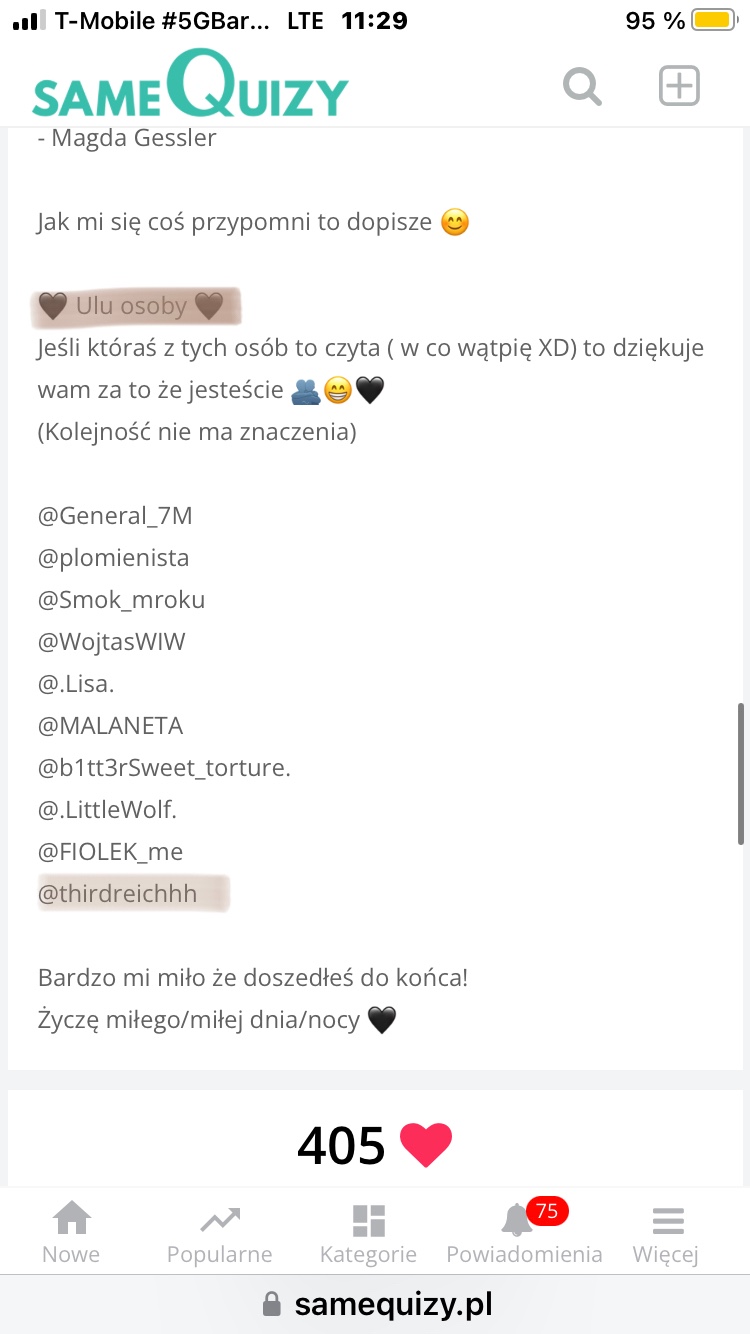Open the Więcej menu
750x1334 pixels.
(x=666, y=1233)
